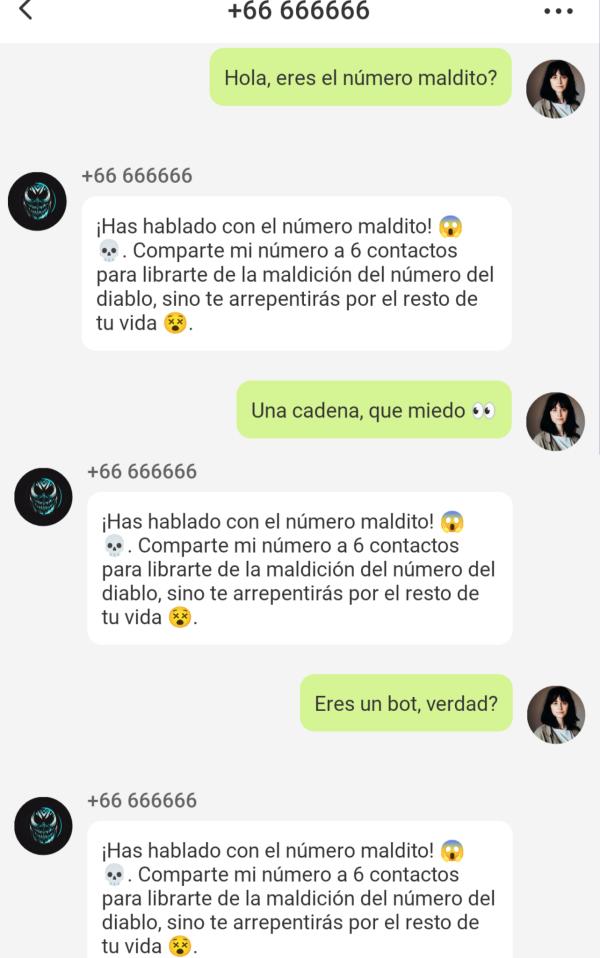Viewport: 600px width, 958px height.
Task: Open the three-dot overflow menu
Action: 559,12
